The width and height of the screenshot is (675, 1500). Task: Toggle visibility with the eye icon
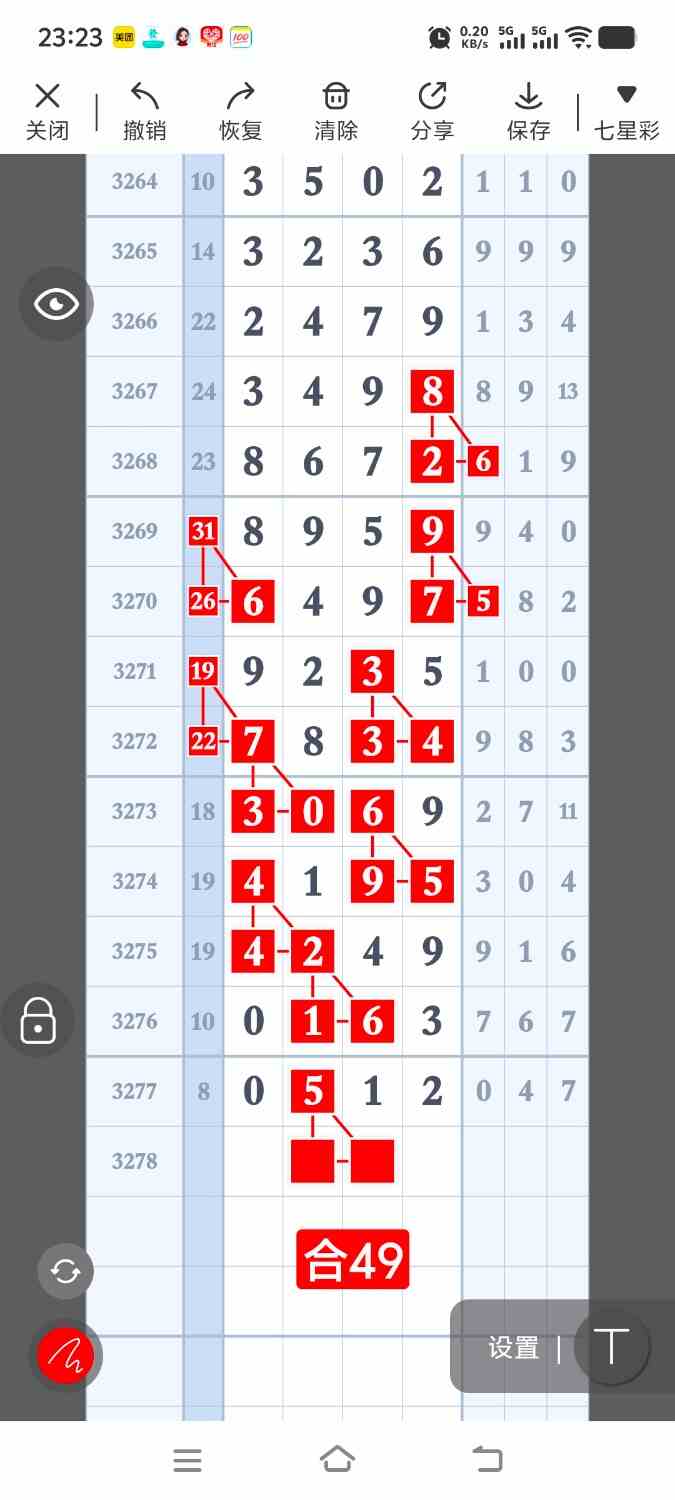56,304
